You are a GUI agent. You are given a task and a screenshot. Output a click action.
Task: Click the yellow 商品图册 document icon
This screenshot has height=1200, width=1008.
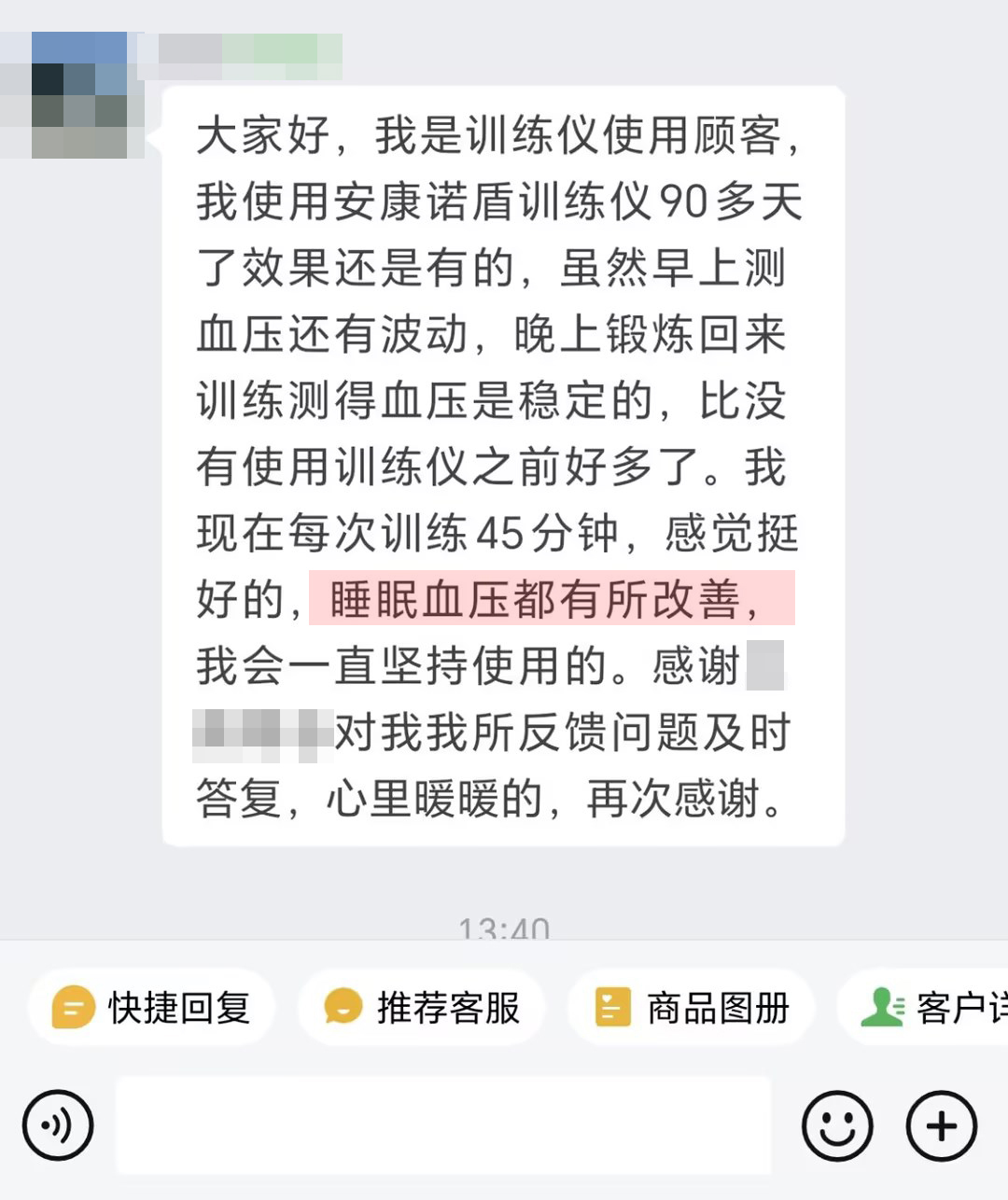point(611,1008)
